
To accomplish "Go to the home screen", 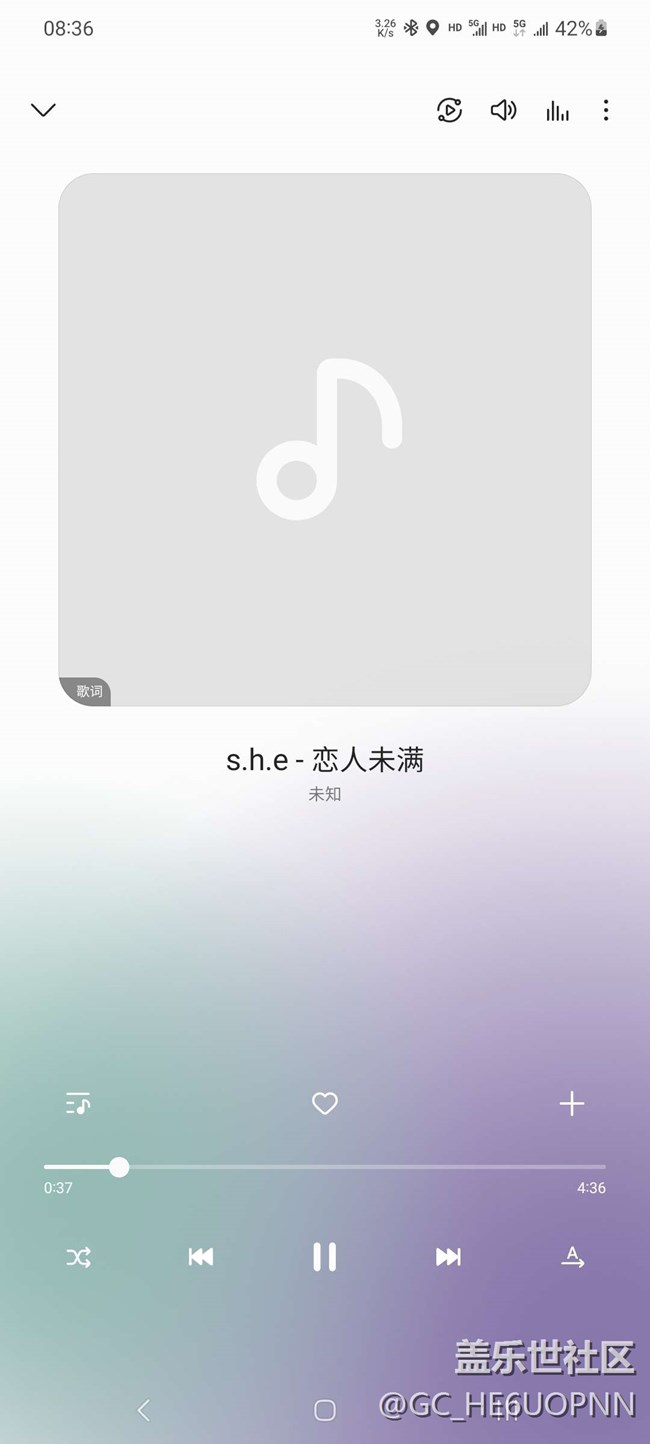I will [325, 1410].
